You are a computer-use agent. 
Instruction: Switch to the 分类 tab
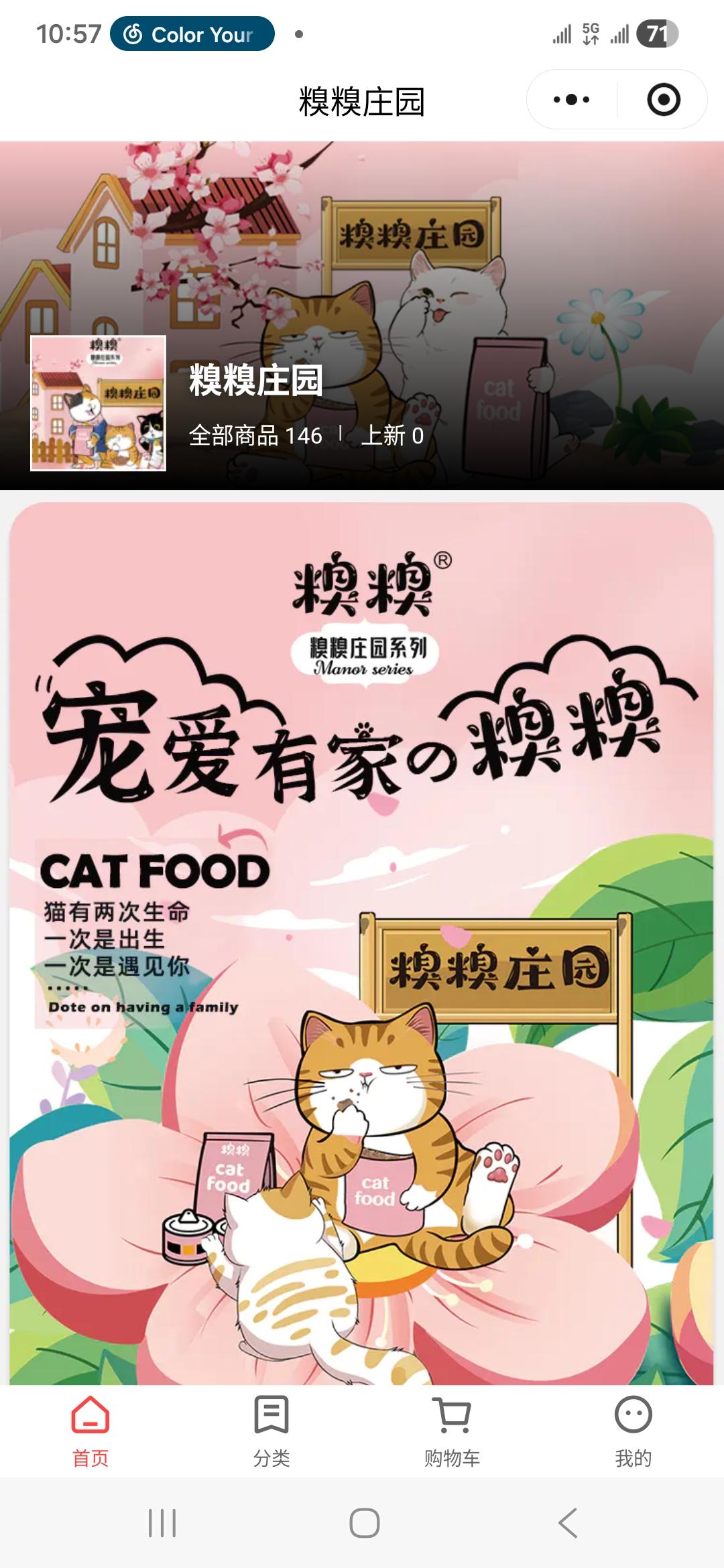pyautogui.click(x=271, y=1431)
